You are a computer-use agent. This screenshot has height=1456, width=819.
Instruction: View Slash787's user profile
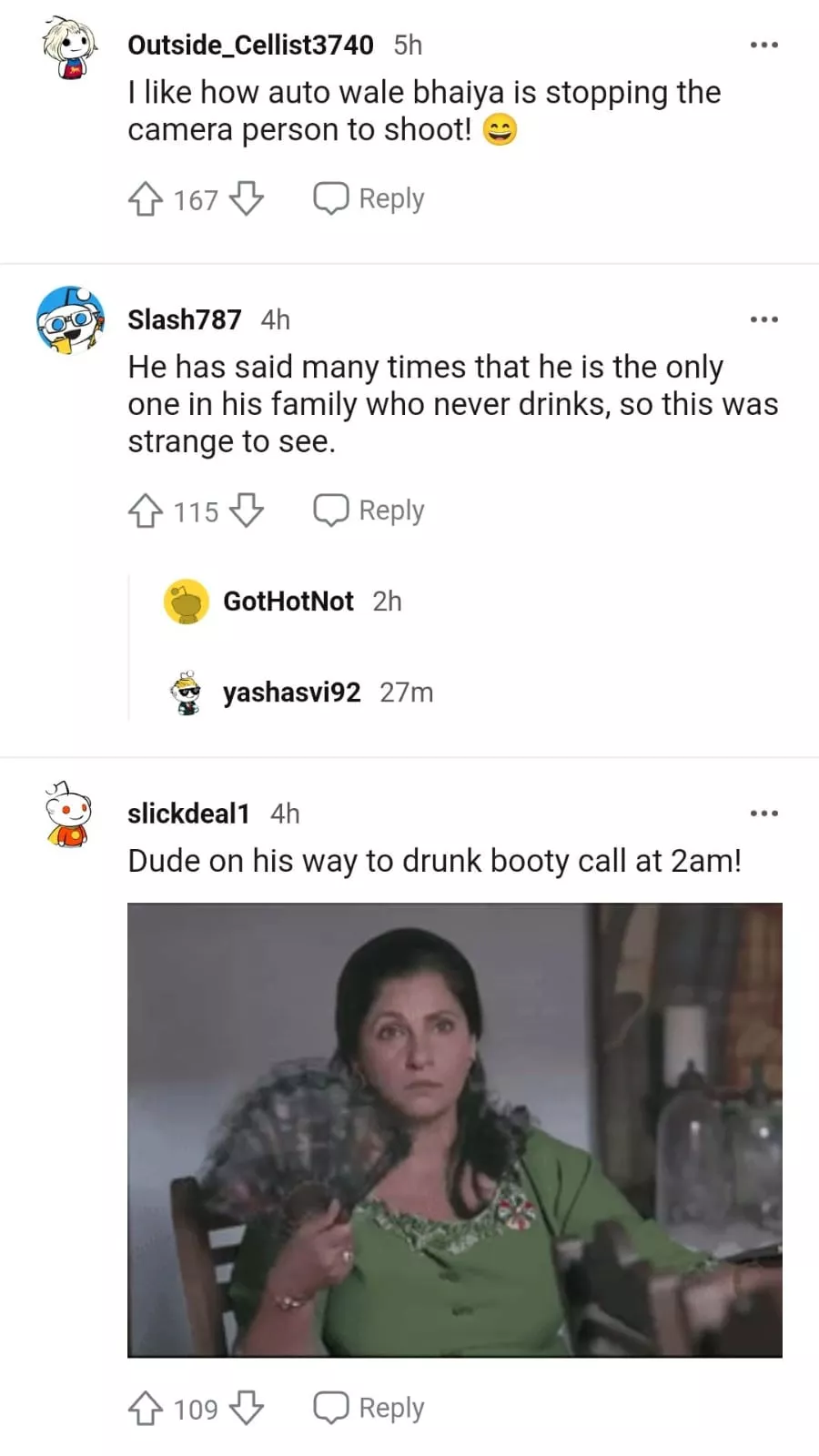184,319
